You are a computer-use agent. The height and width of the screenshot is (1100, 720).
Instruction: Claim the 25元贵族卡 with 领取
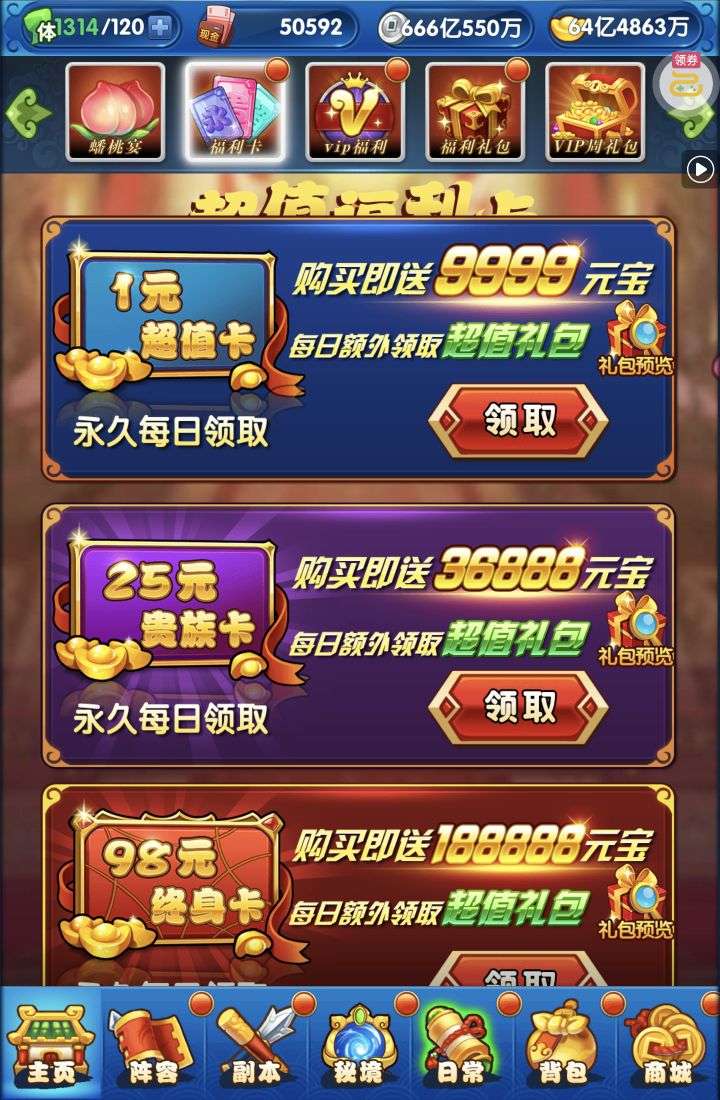click(x=519, y=708)
